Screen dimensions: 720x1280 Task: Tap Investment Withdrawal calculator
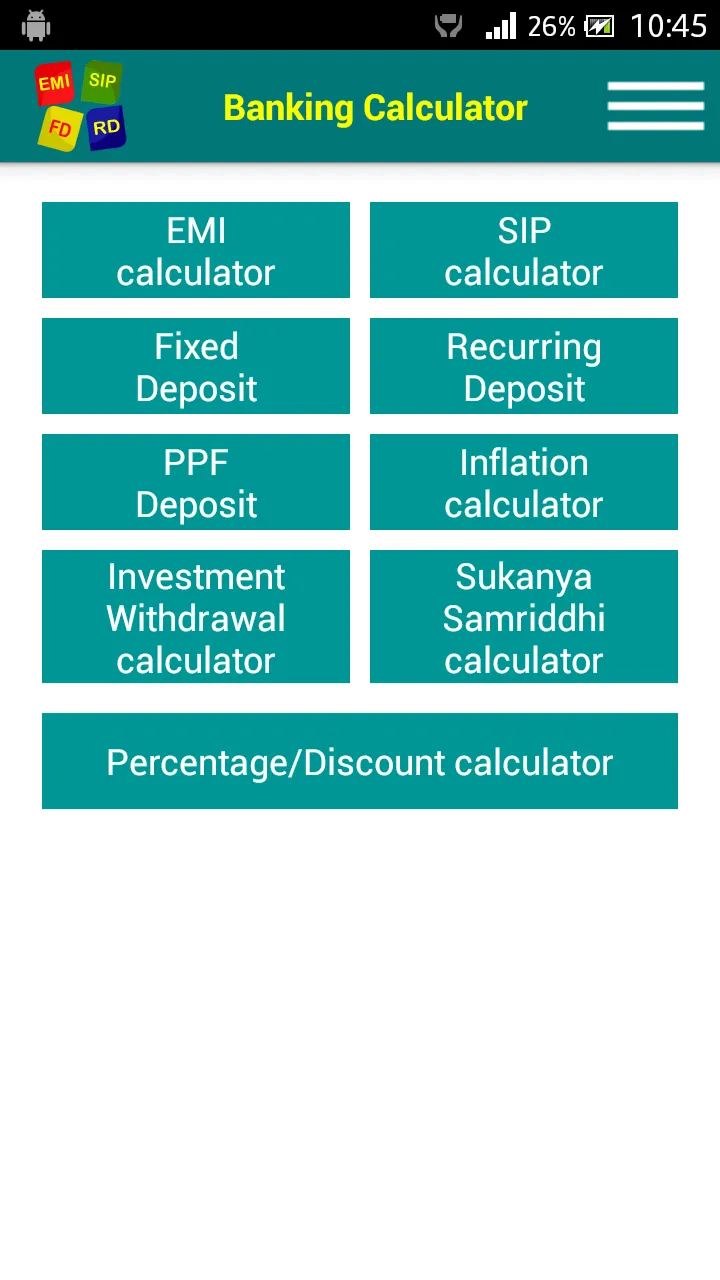tap(196, 617)
